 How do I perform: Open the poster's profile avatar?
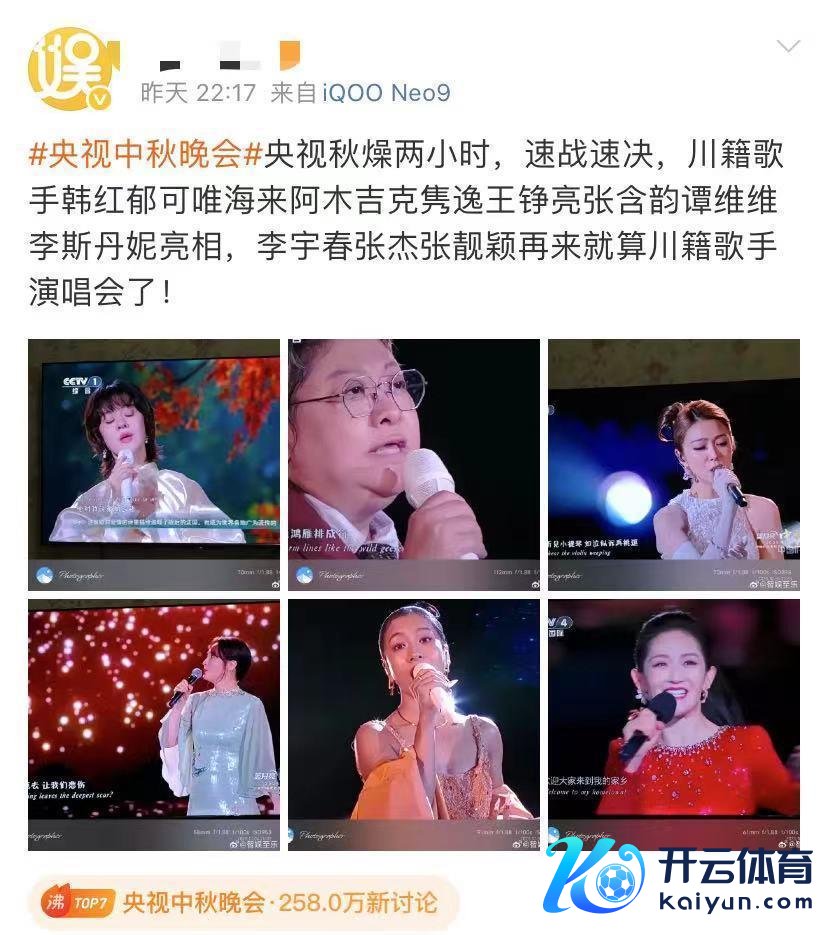tap(71, 70)
